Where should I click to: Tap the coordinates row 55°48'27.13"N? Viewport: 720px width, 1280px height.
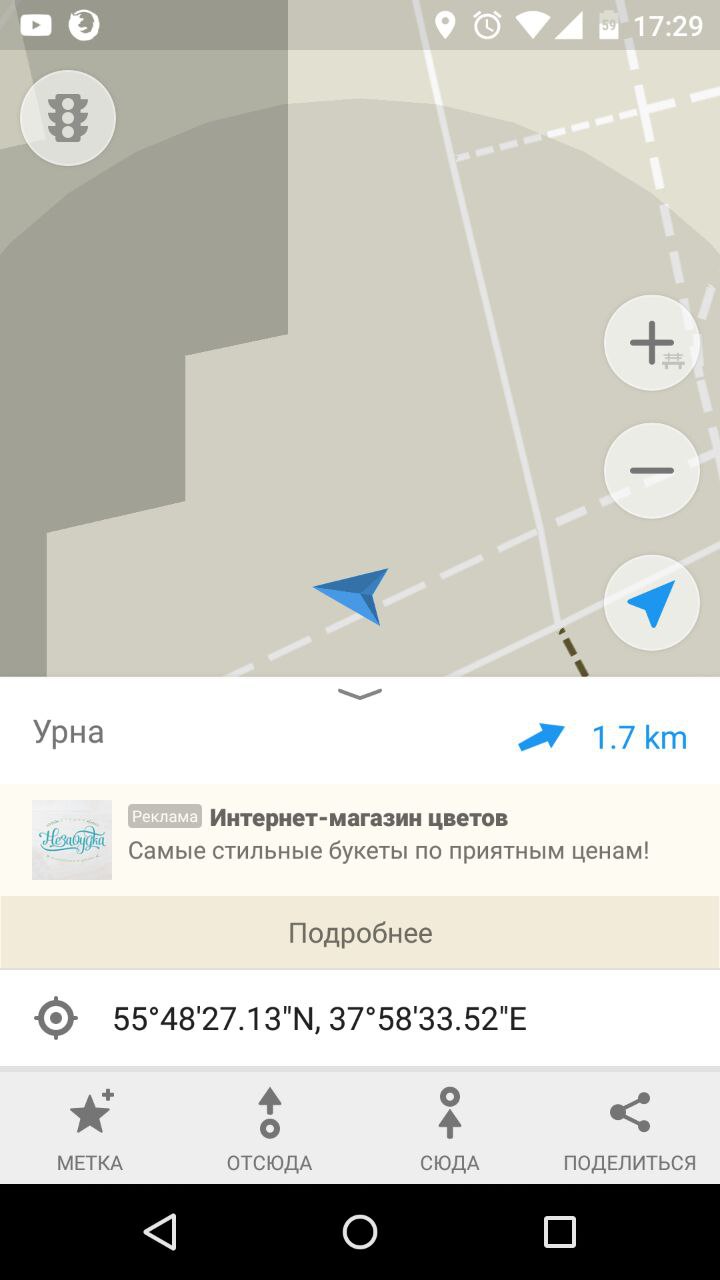(x=360, y=1019)
